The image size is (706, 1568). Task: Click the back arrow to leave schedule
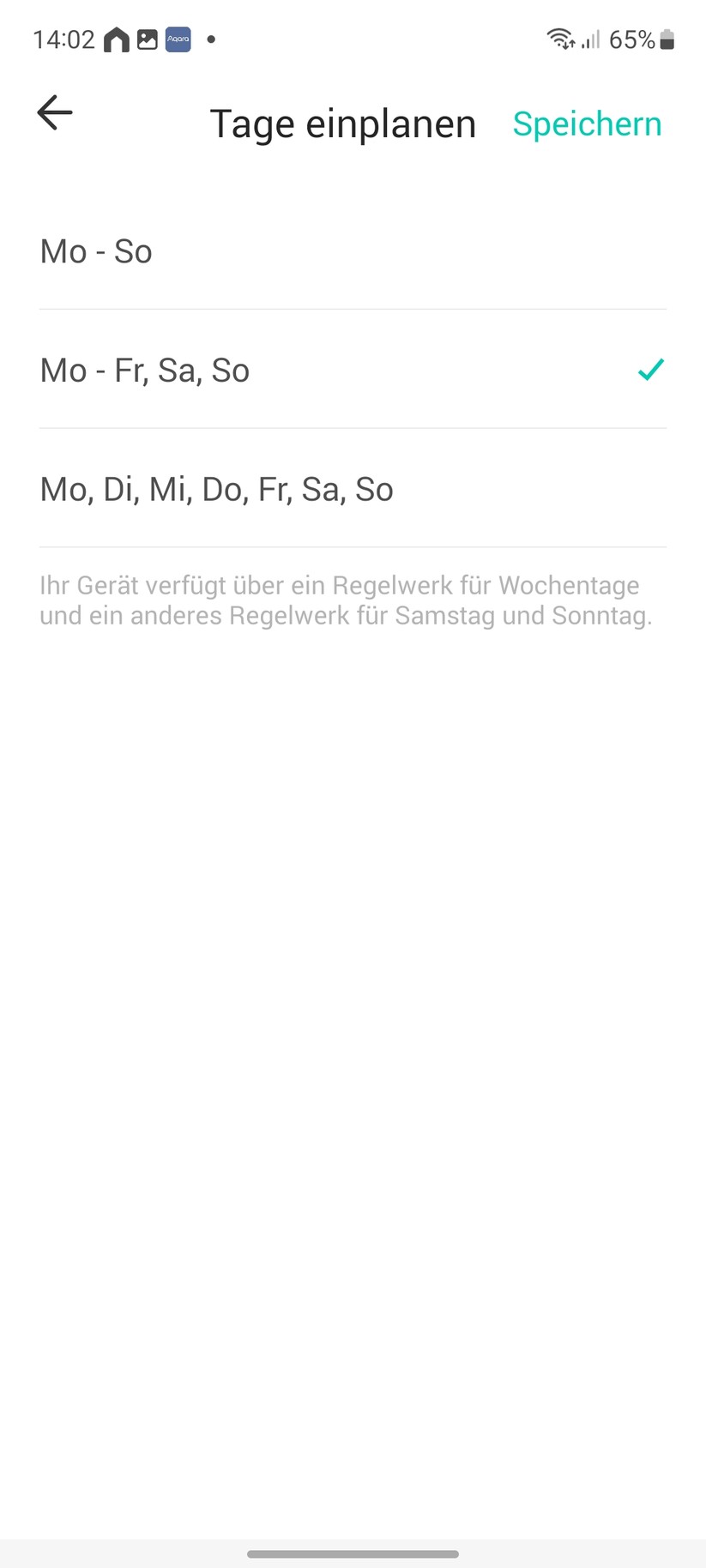point(54,112)
